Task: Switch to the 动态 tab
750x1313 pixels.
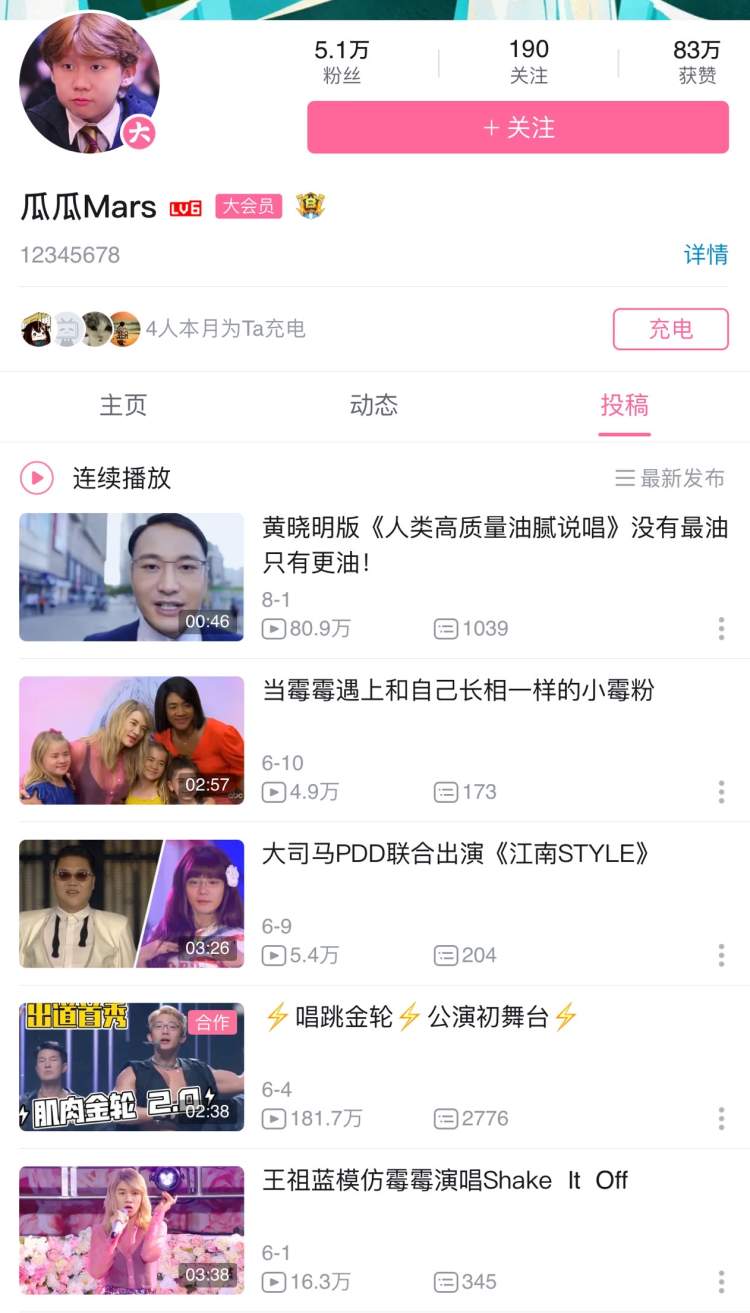Action: (374, 405)
